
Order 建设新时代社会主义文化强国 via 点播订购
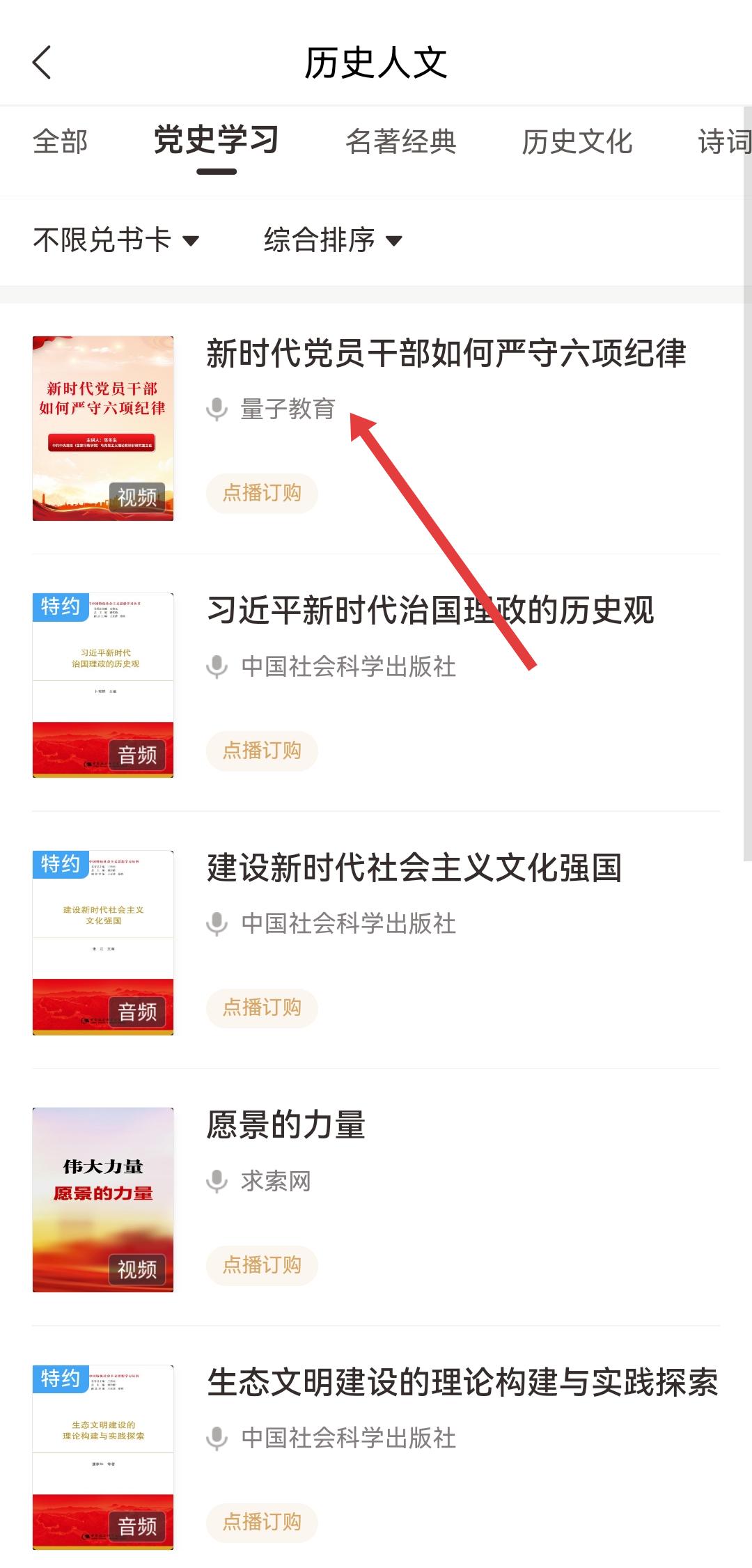click(262, 1008)
